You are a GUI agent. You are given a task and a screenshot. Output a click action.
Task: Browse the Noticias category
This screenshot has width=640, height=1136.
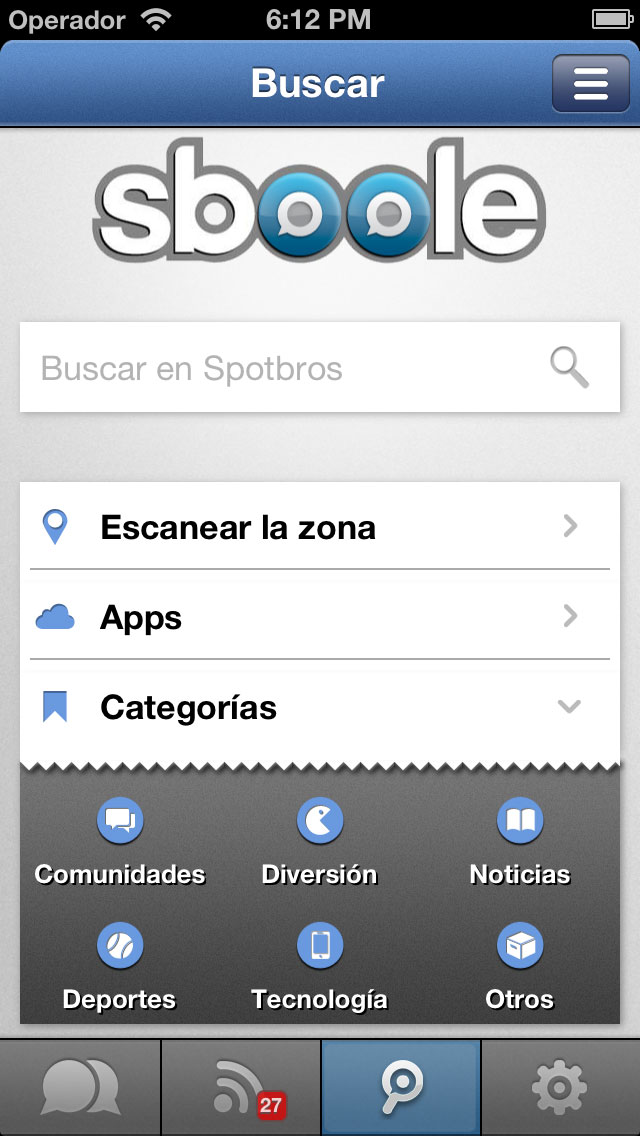[x=520, y=845]
